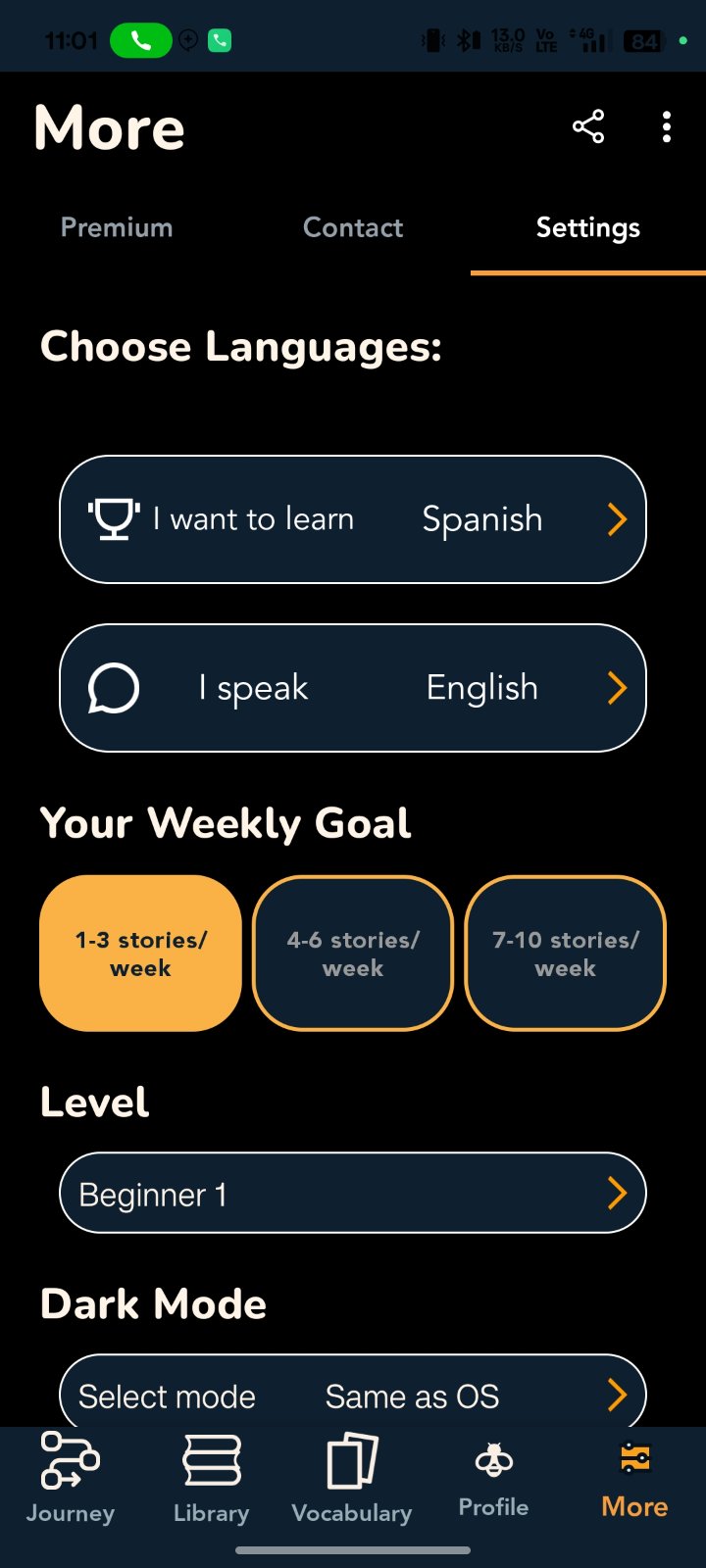Open the three-dot overflow menu
This screenshot has height=1568, width=706.
click(x=667, y=127)
